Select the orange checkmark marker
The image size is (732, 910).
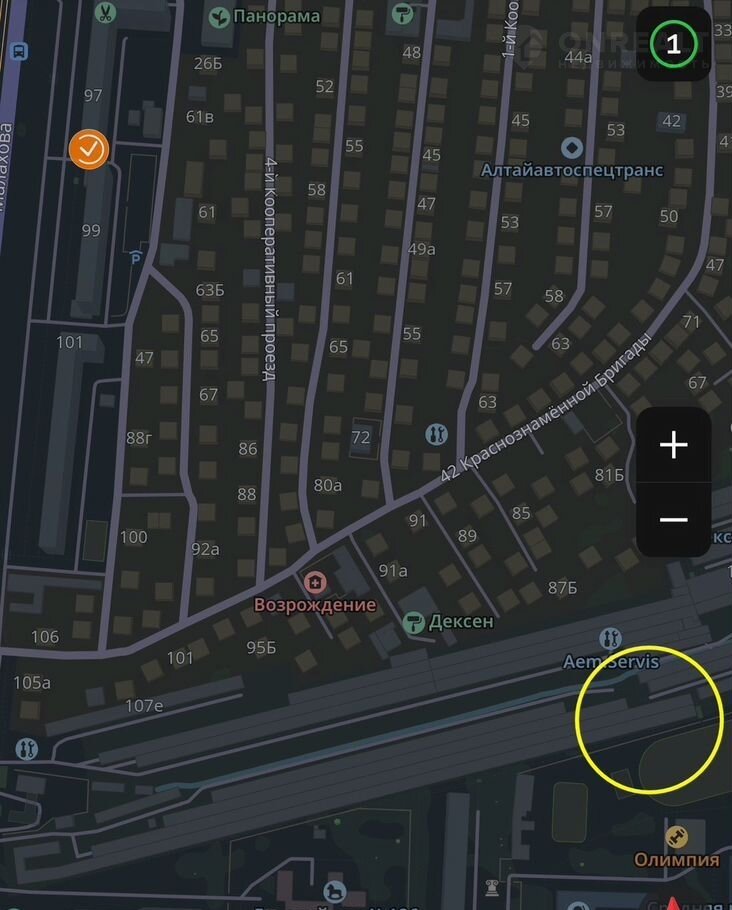[x=88, y=149]
